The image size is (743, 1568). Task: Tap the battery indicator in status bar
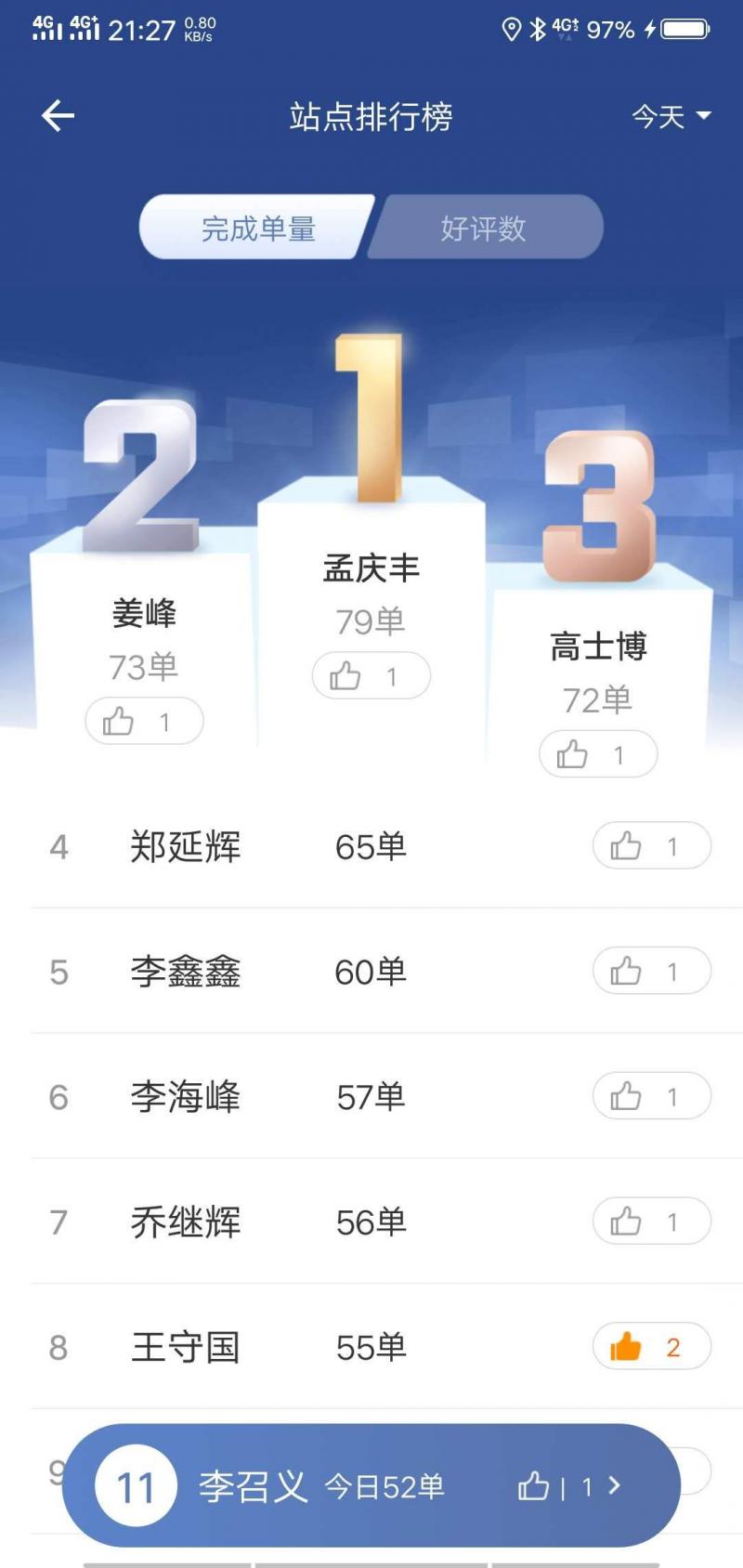click(x=684, y=28)
